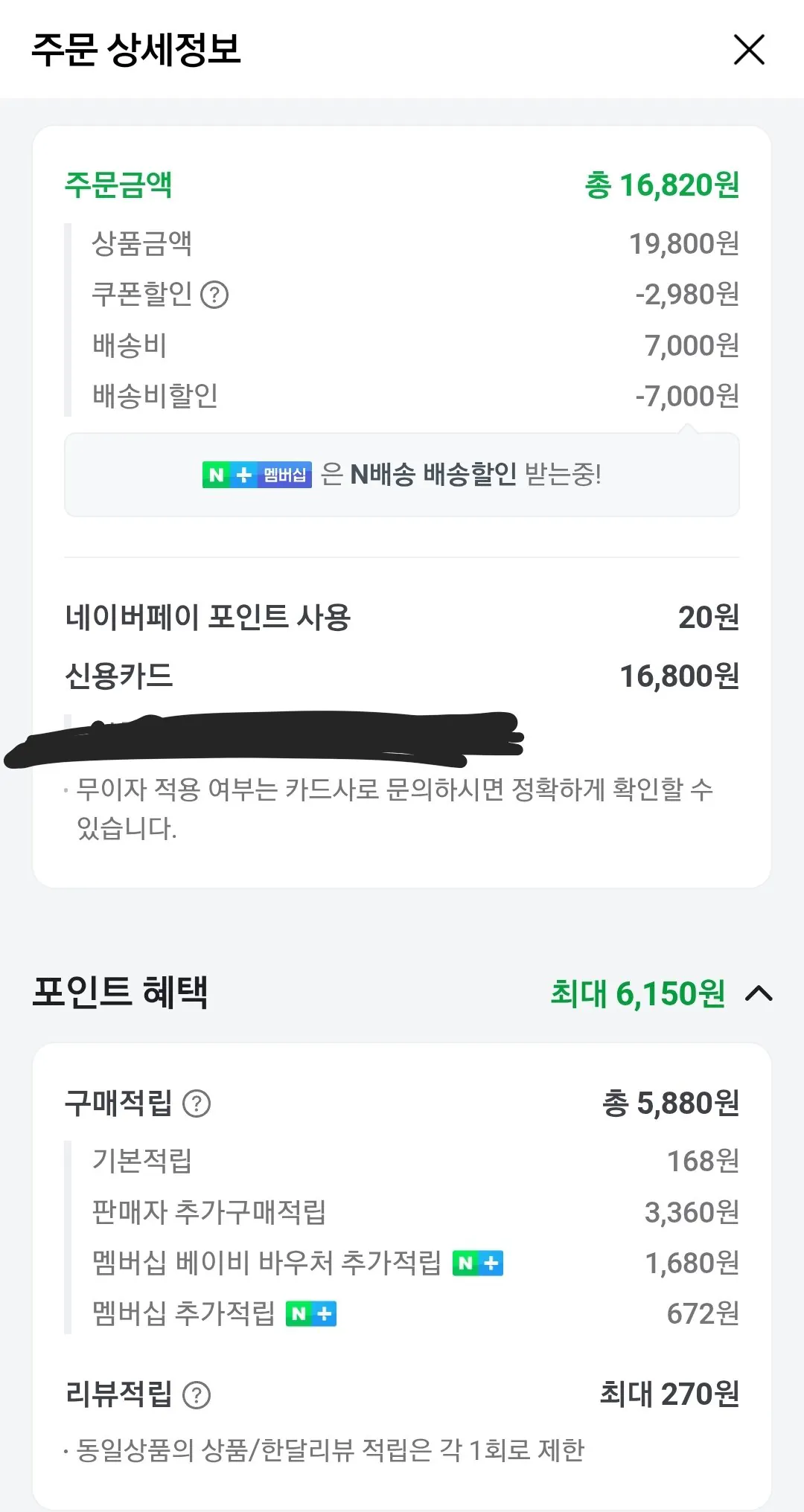Collapse the 포인트 혜택 section
This screenshot has width=804, height=1512.
761,993
